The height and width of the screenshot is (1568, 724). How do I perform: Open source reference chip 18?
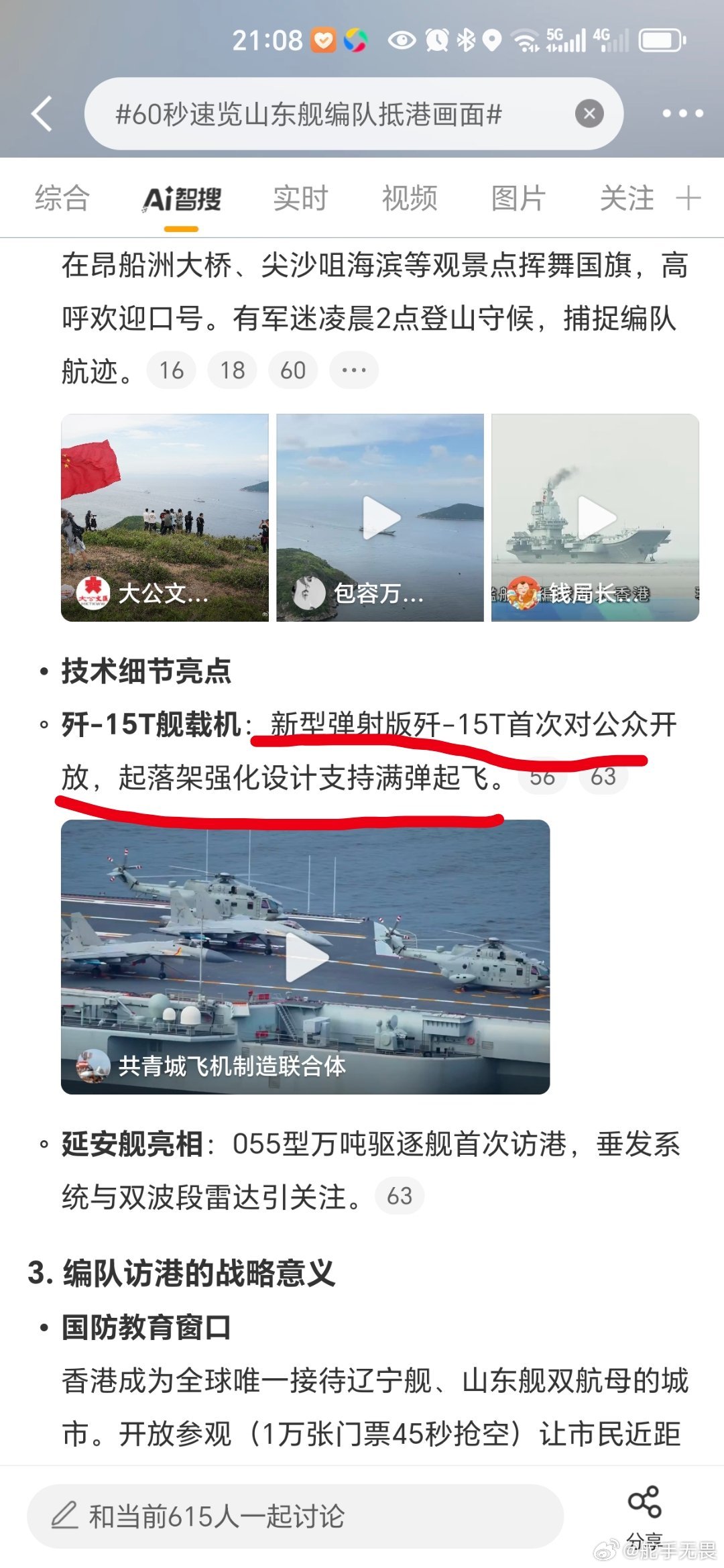pos(233,370)
